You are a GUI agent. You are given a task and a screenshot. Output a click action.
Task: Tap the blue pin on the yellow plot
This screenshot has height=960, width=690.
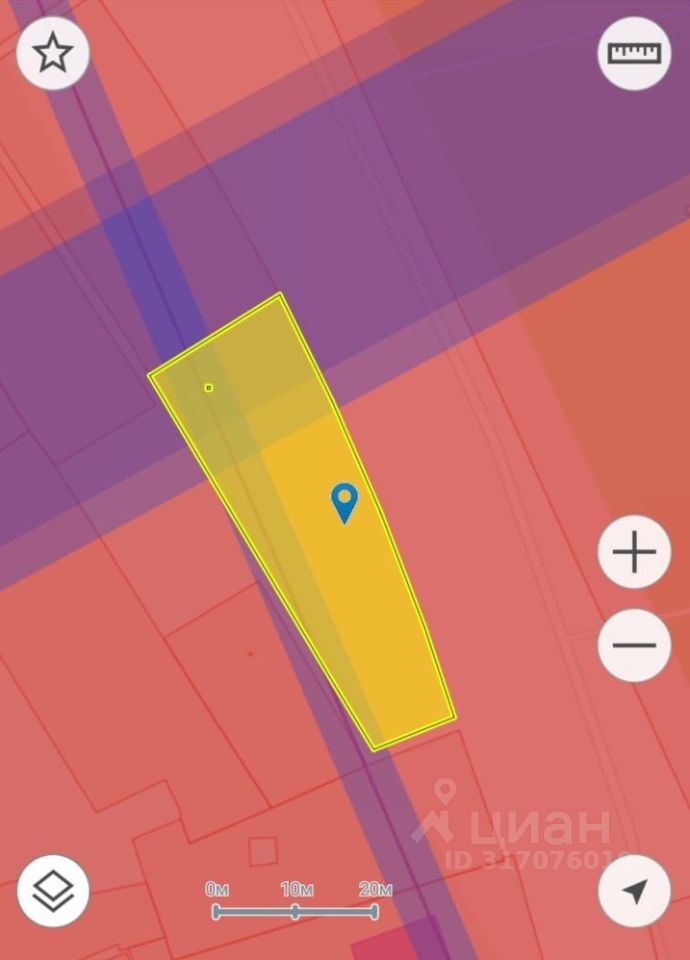point(344,501)
